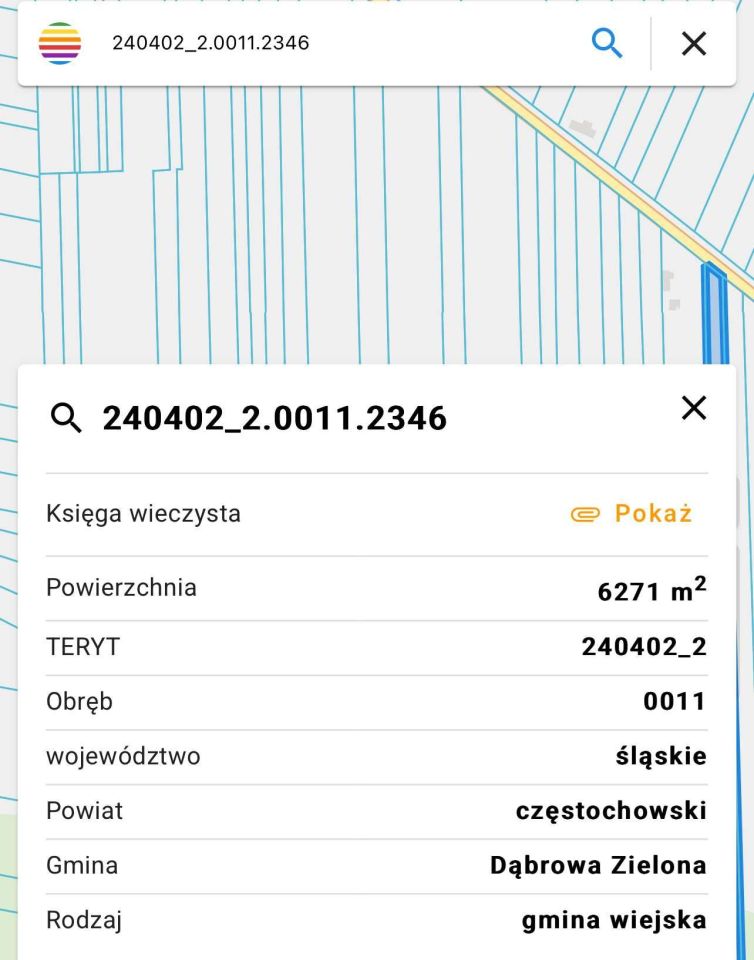Click the search input field

[x=300, y=43]
